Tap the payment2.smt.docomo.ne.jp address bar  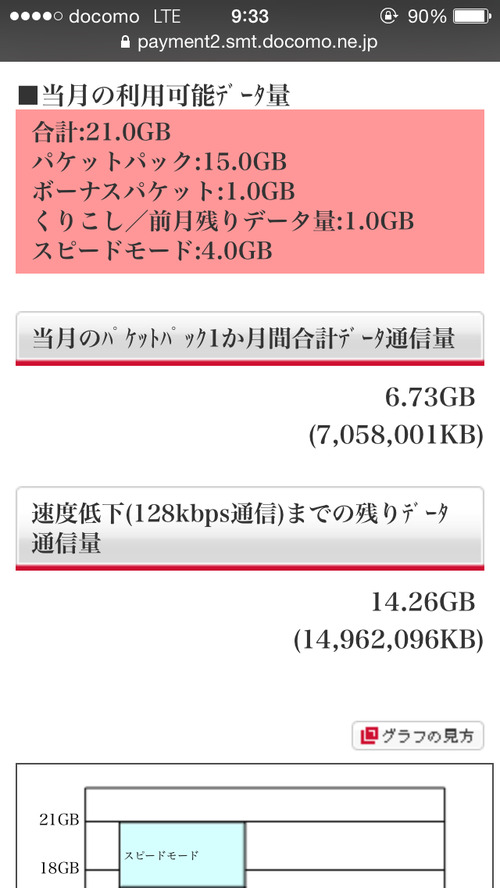(250, 42)
